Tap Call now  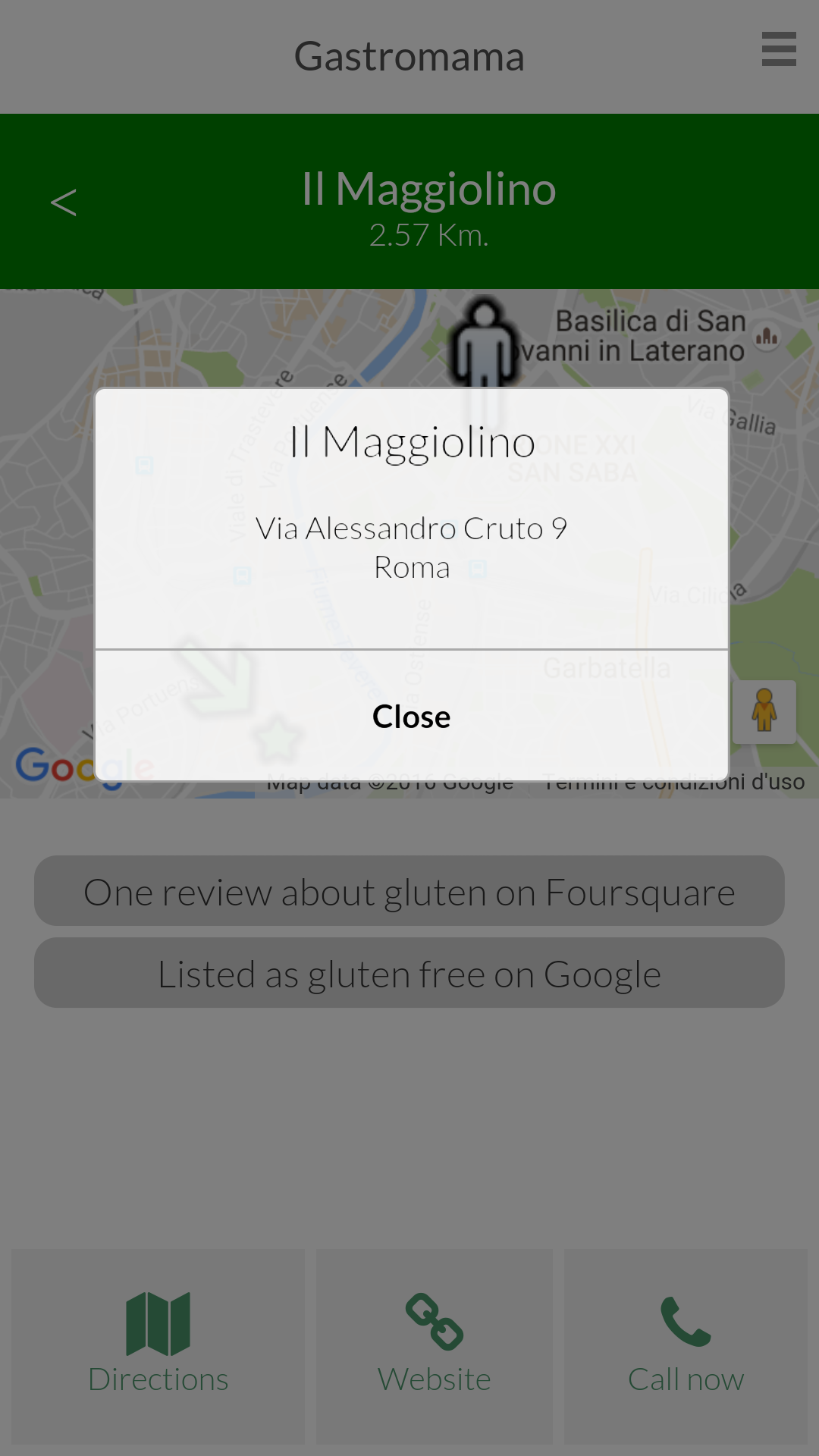(x=686, y=1346)
